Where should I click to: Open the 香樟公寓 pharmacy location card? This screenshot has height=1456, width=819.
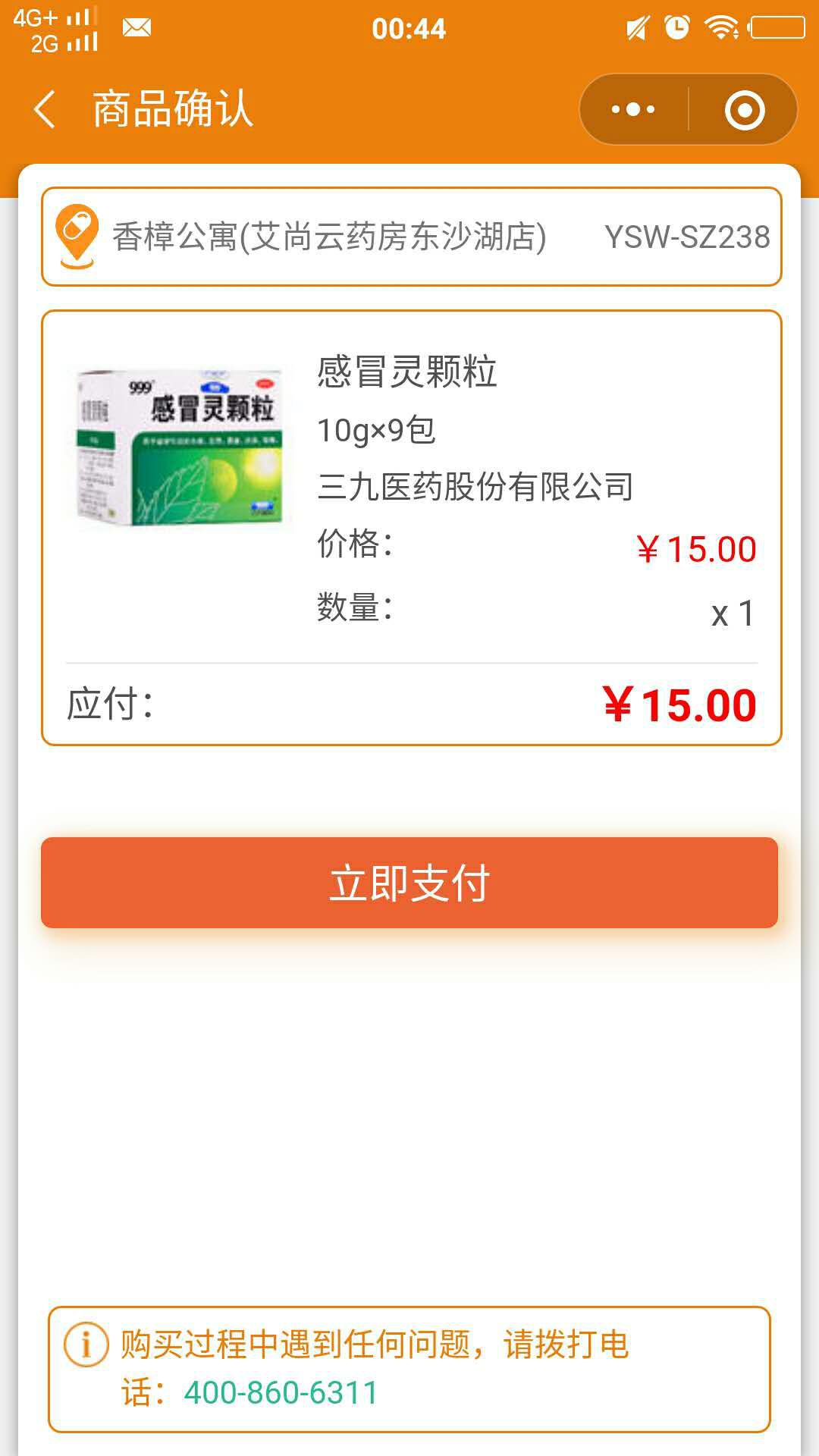(x=411, y=237)
